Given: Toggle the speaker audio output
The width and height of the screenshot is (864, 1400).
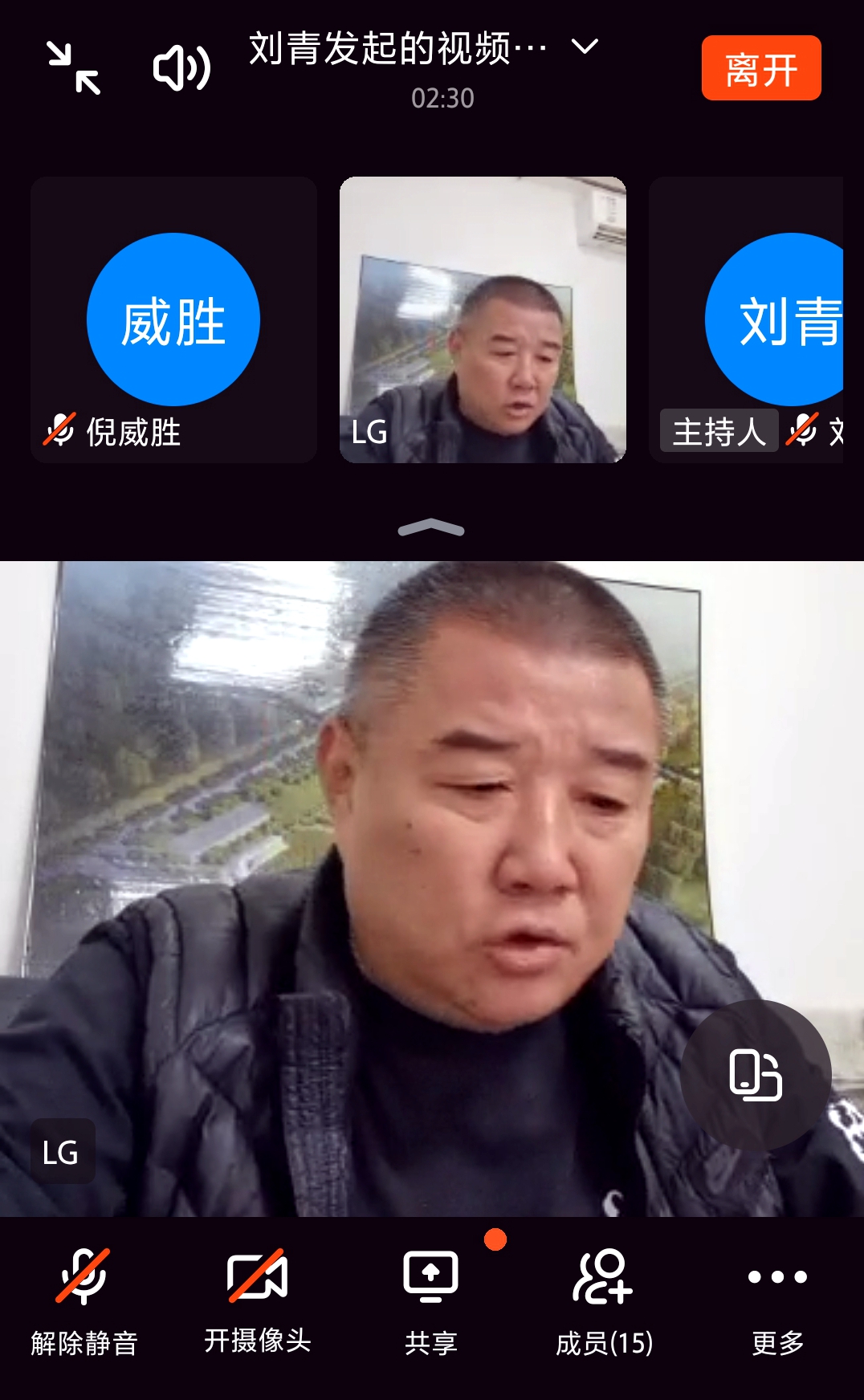Looking at the screenshot, I should [x=181, y=68].
